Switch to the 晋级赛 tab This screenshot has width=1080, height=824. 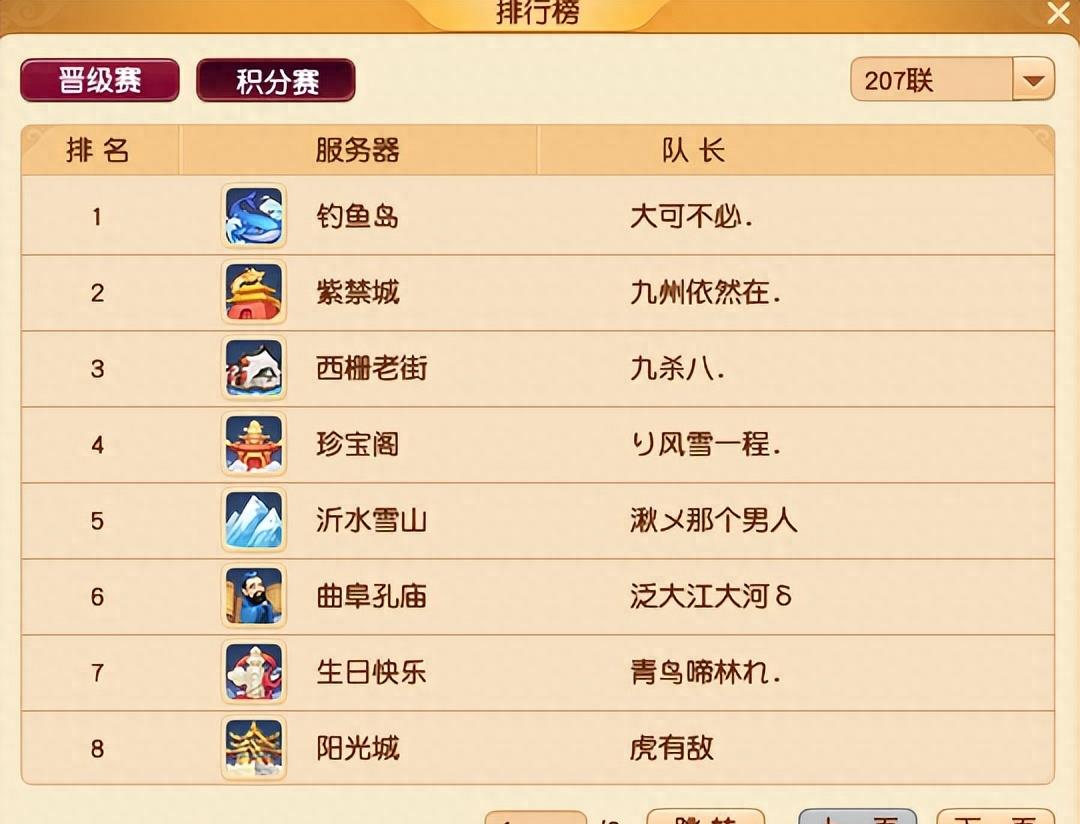pos(100,81)
